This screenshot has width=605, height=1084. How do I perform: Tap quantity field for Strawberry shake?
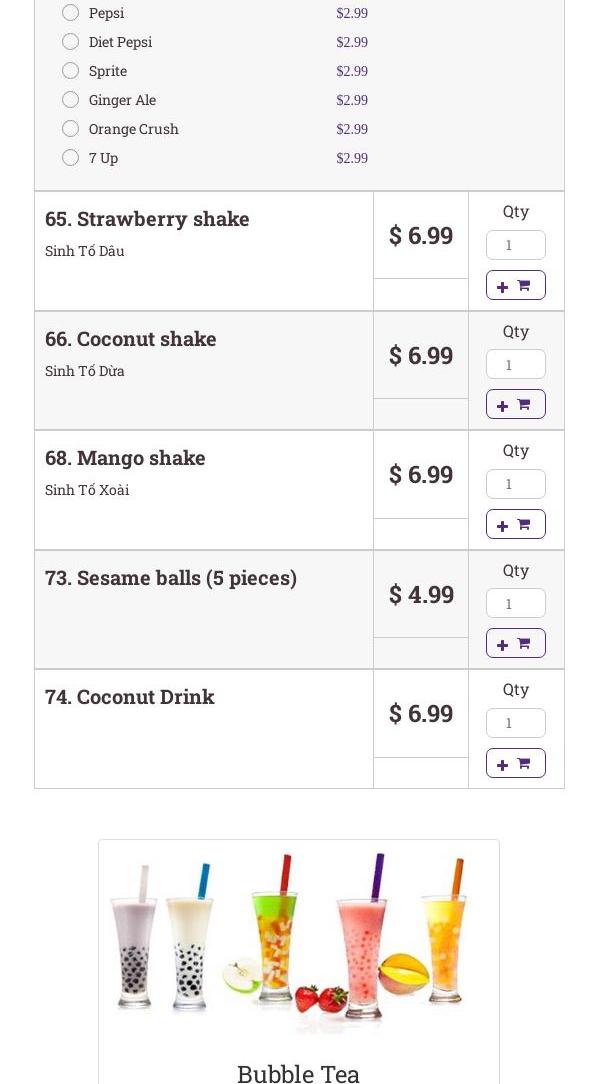pyautogui.click(x=515, y=245)
